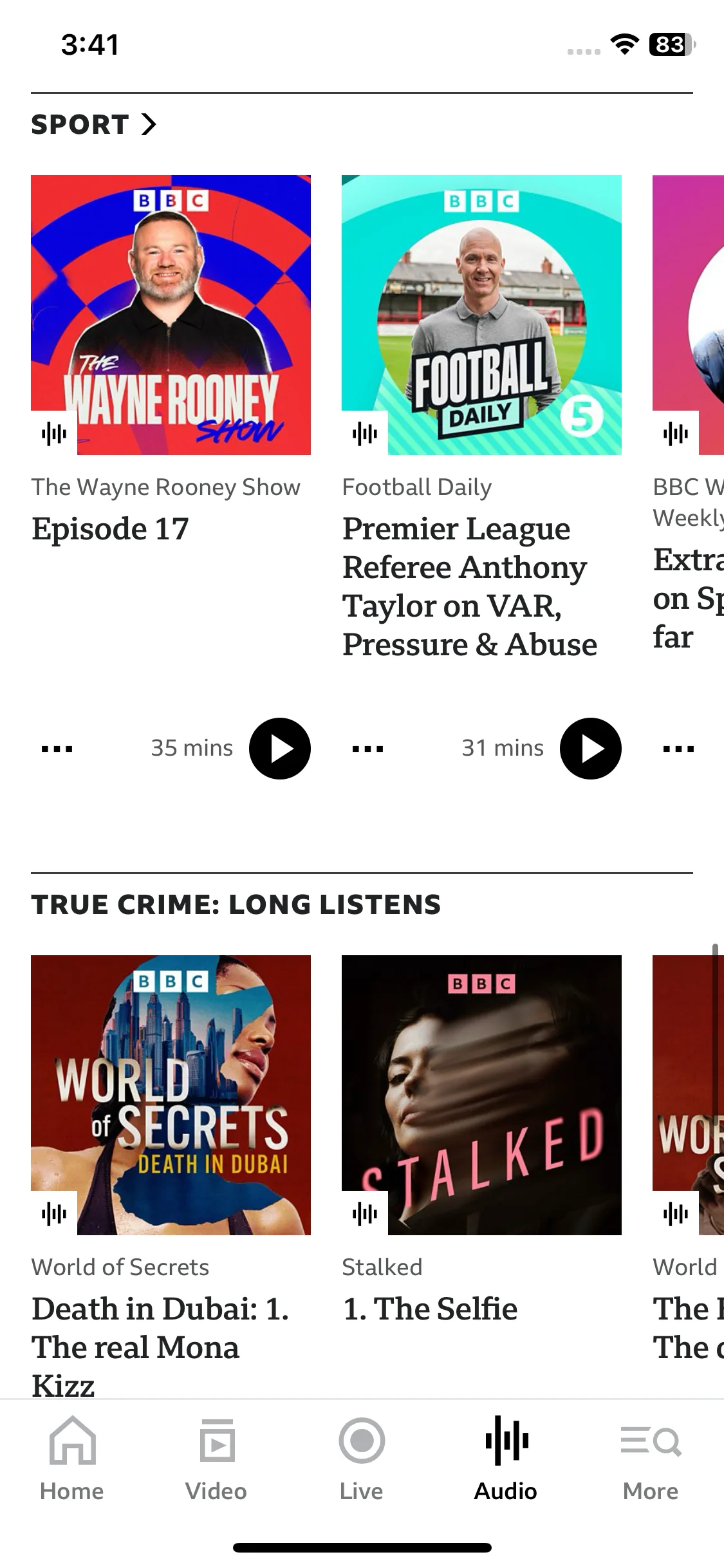Play The Wayne Rooney Show Episode 17
The image size is (724, 1568).
[x=280, y=749]
